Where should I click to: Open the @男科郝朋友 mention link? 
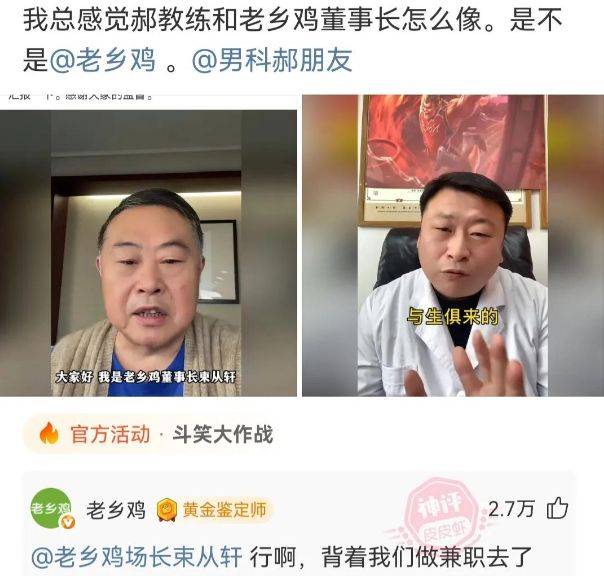point(272,61)
